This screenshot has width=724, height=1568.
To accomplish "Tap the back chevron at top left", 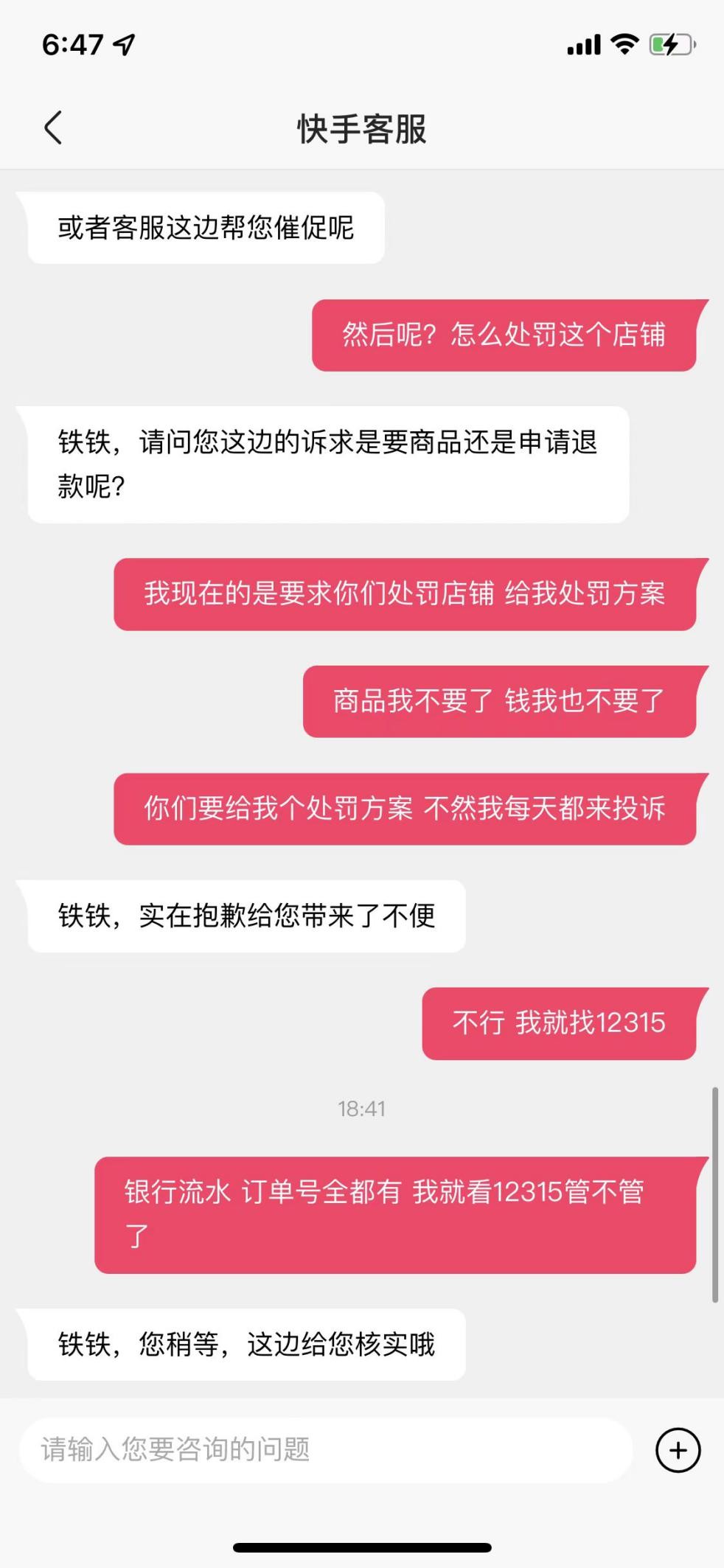I will [x=52, y=127].
